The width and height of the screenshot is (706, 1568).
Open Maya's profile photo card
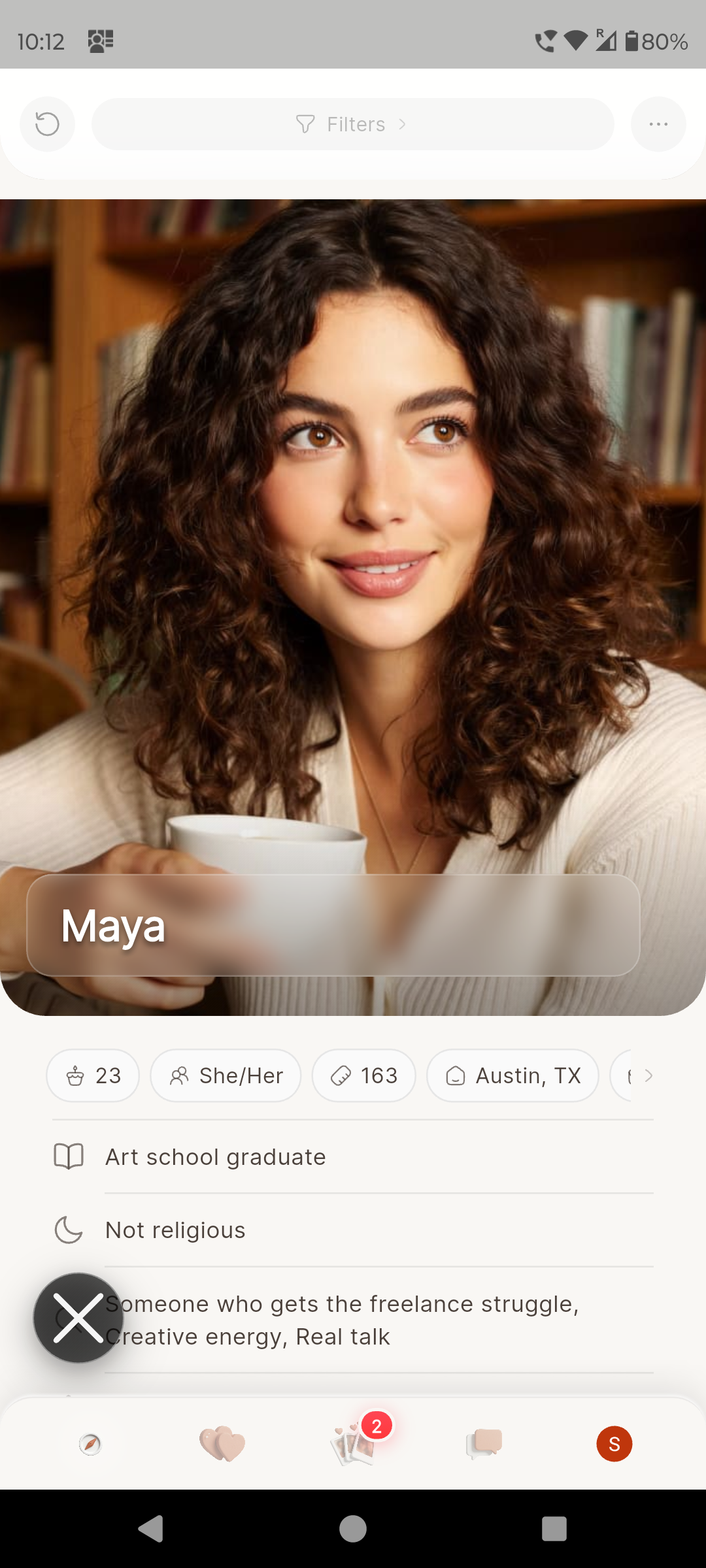click(353, 588)
